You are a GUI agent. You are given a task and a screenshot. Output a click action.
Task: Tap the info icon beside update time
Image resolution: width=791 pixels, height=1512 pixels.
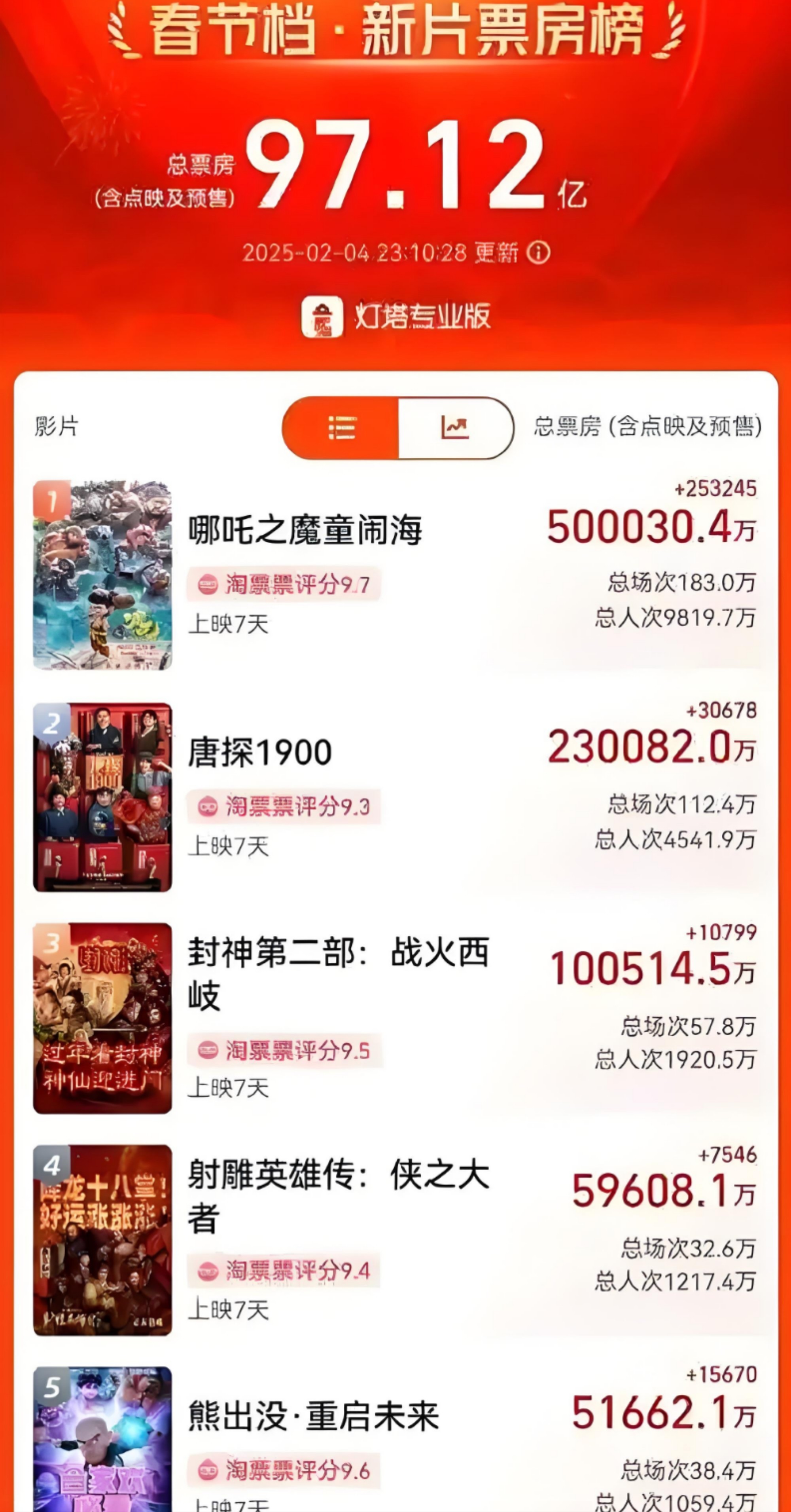[538, 253]
